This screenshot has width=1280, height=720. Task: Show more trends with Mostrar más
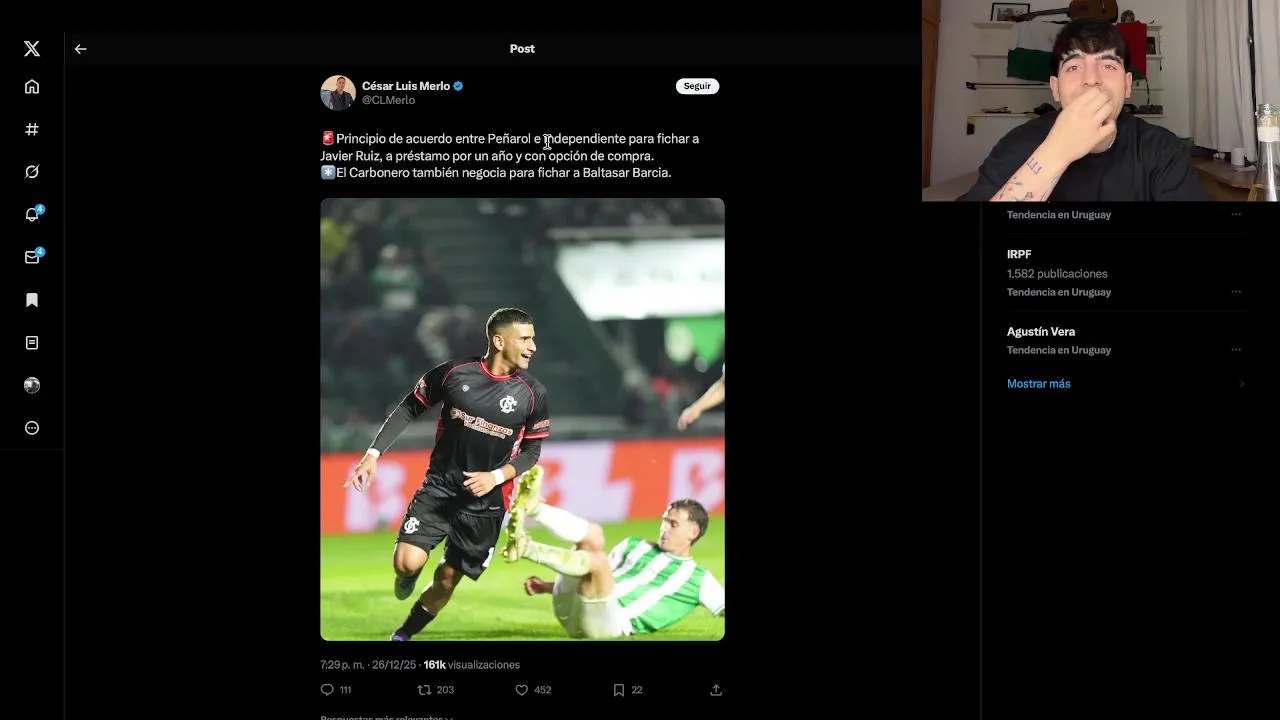pos(1039,384)
